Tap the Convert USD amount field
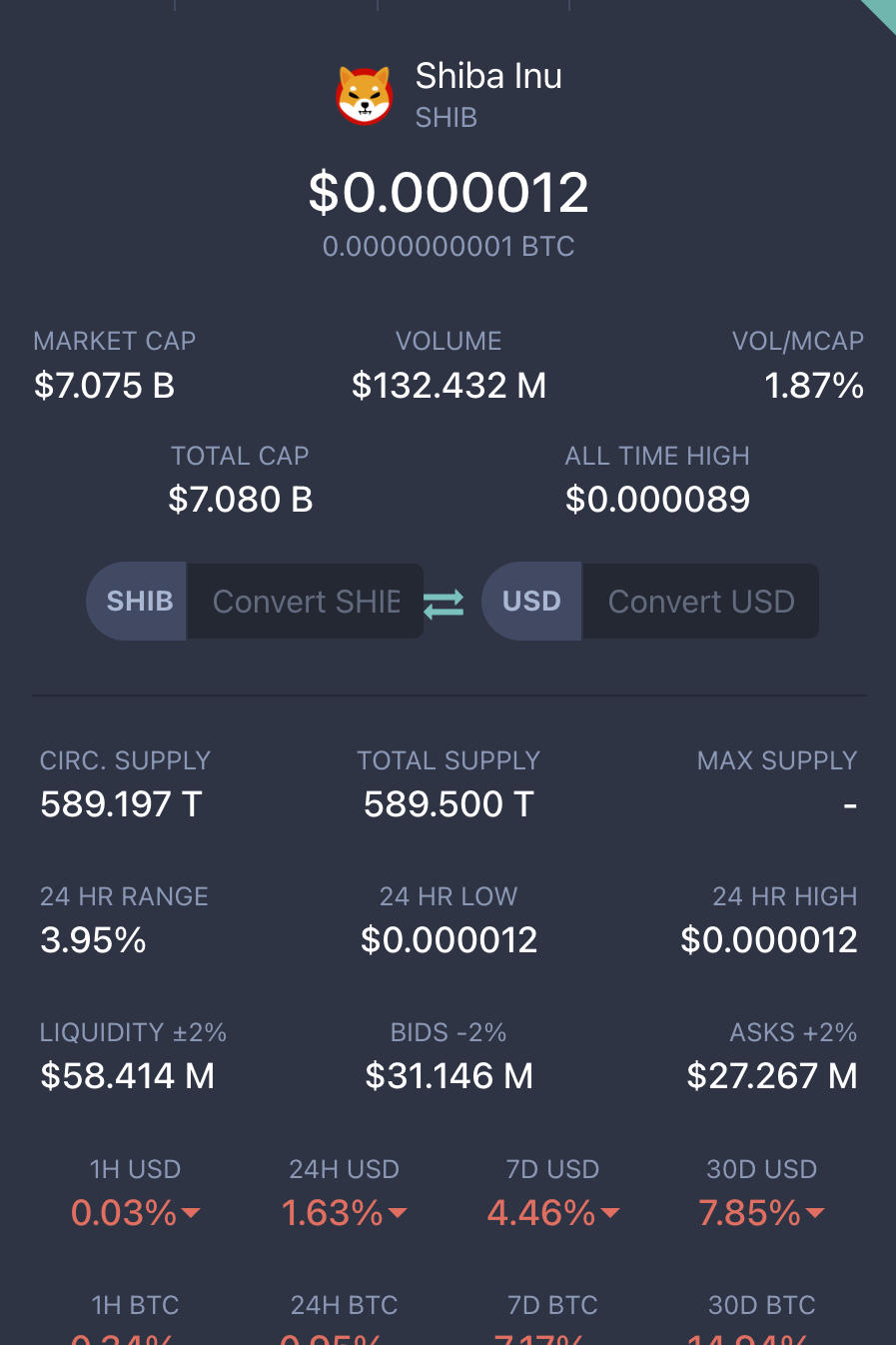The height and width of the screenshot is (1345, 896). (x=700, y=602)
